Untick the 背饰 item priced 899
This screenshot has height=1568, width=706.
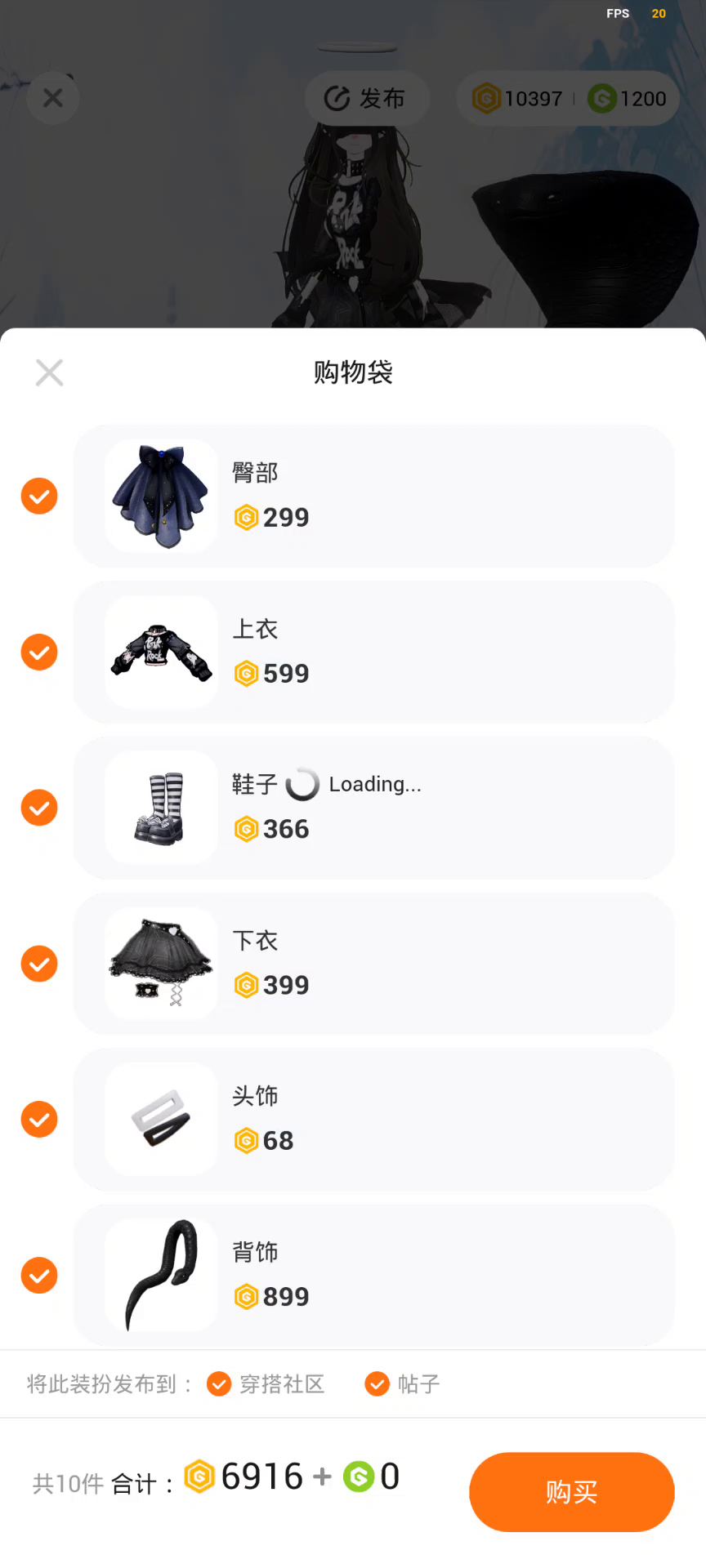pos(39,1276)
